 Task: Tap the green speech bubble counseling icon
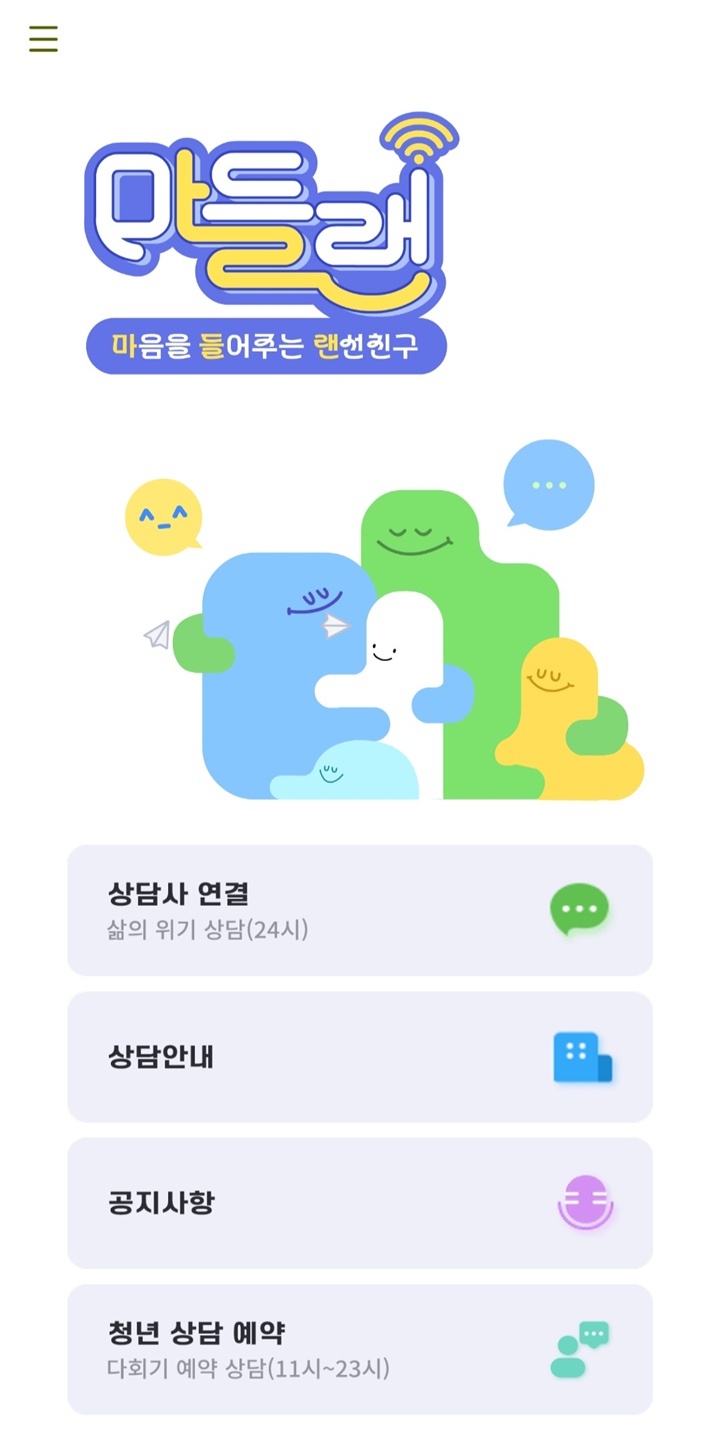(x=583, y=909)
